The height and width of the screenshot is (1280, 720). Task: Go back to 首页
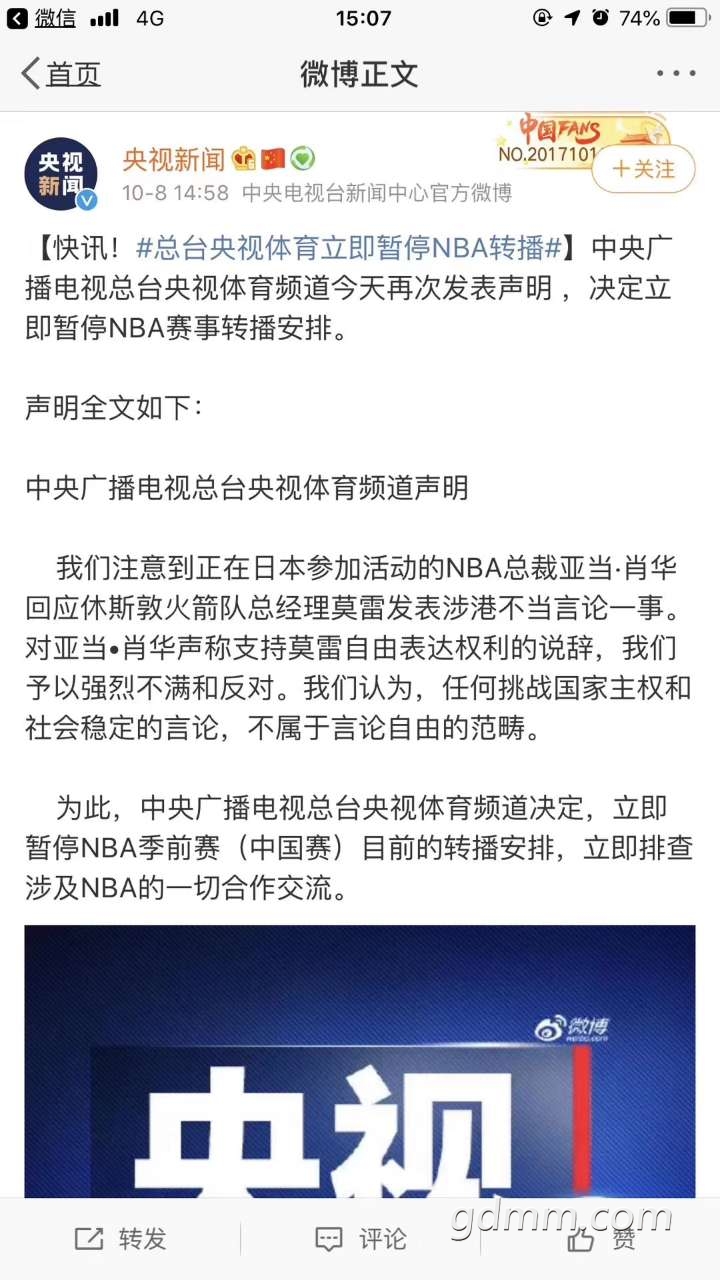click(x=62, y=74)
